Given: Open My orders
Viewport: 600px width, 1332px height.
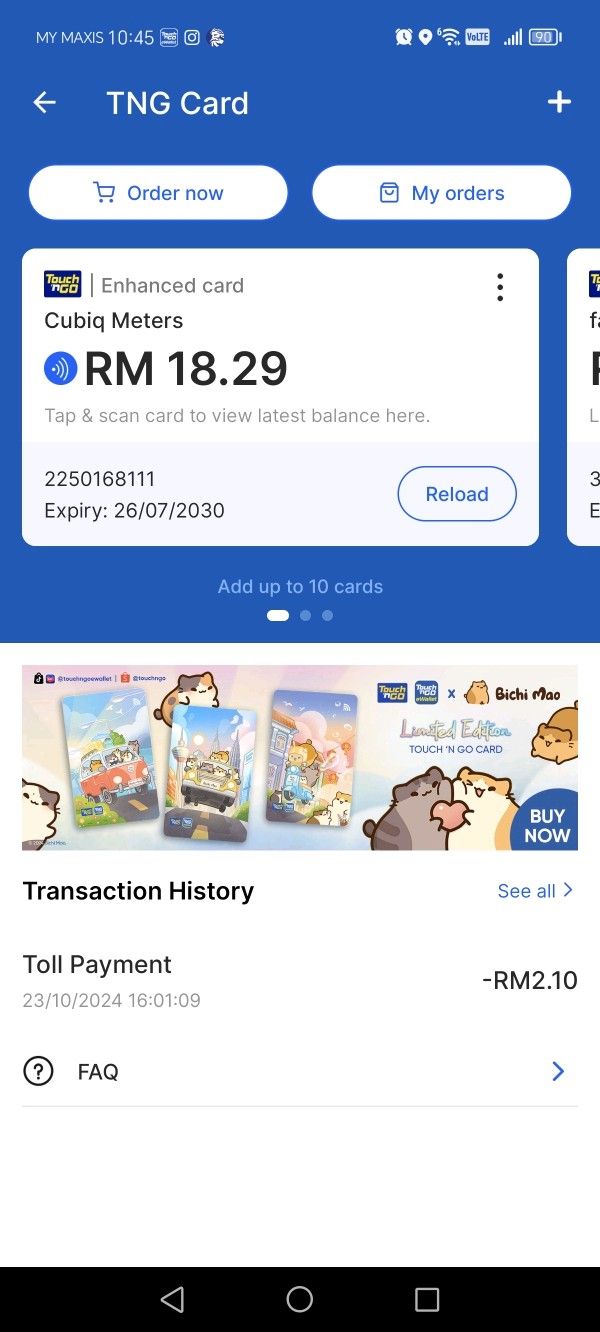Looking at the screenshot, I should pyautogui.click(x=441, y=193).
